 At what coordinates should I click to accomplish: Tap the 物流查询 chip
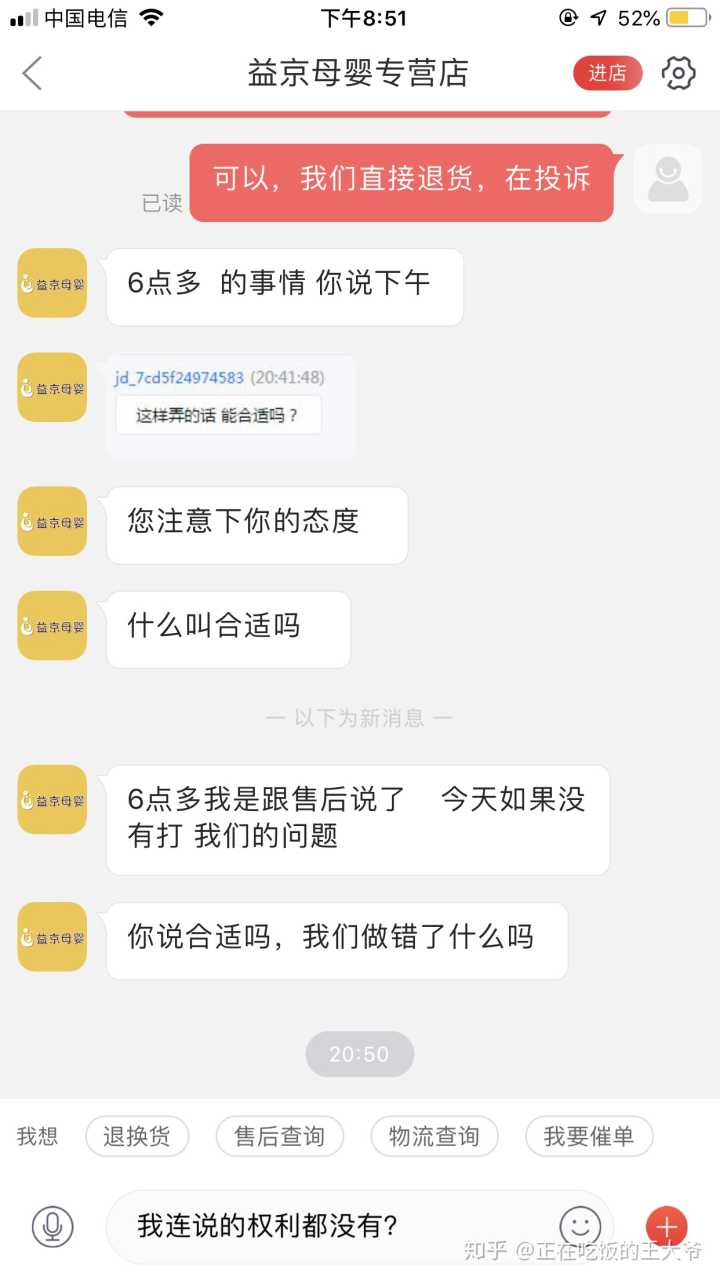[434, 1137]
